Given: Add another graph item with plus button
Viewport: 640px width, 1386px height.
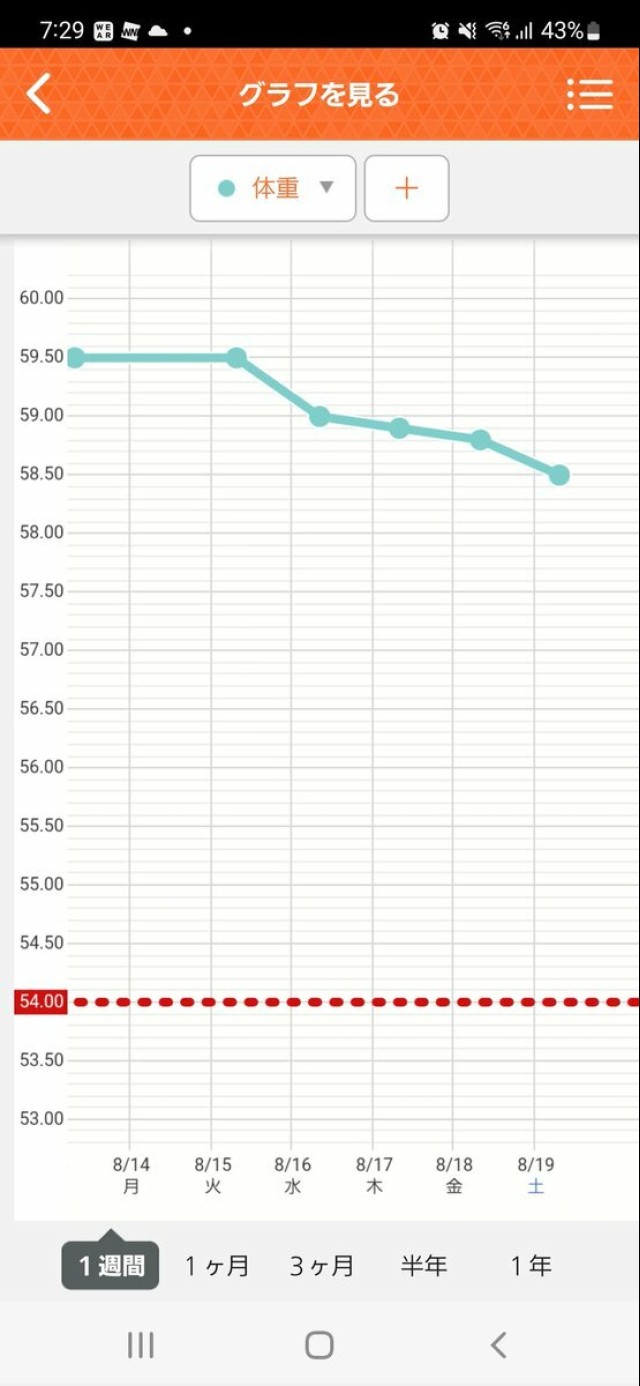Looking at the screenshot, I should pos(406,188).
